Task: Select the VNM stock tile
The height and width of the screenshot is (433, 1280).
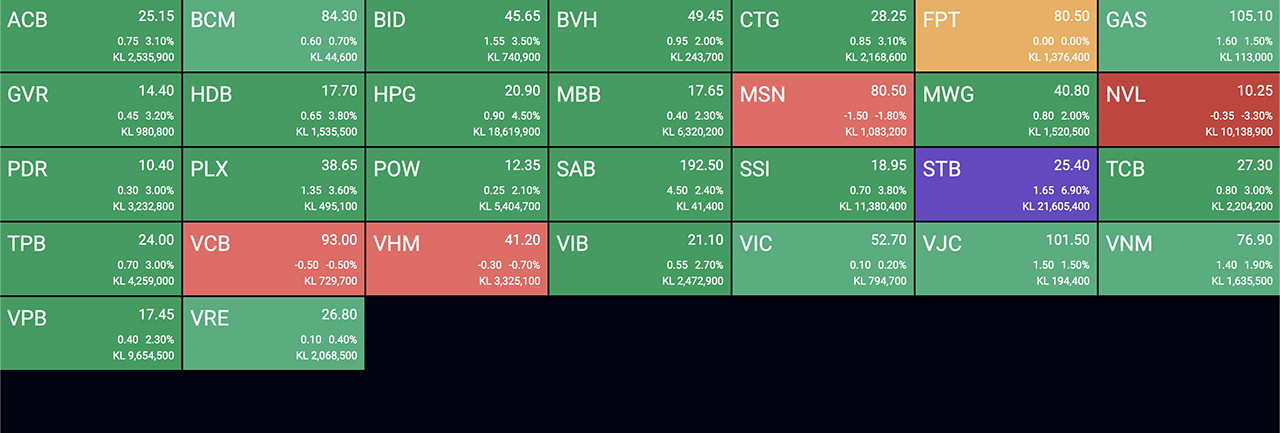Action: click(1189, 259)
